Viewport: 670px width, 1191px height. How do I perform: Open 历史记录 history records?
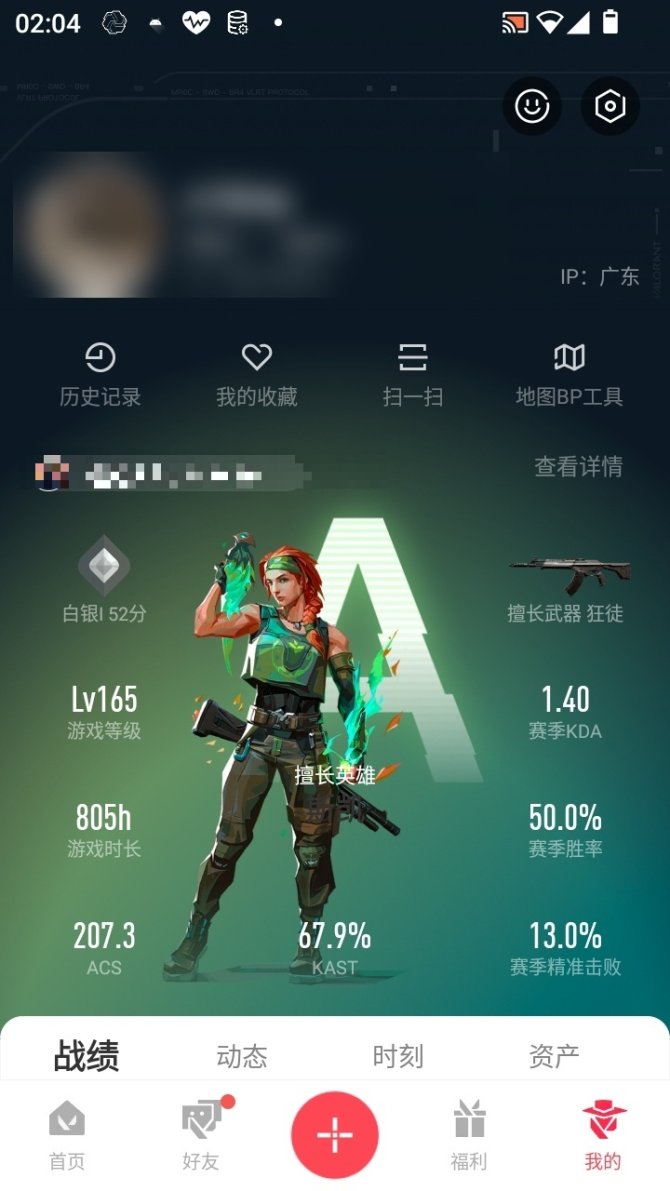[100, 374]
